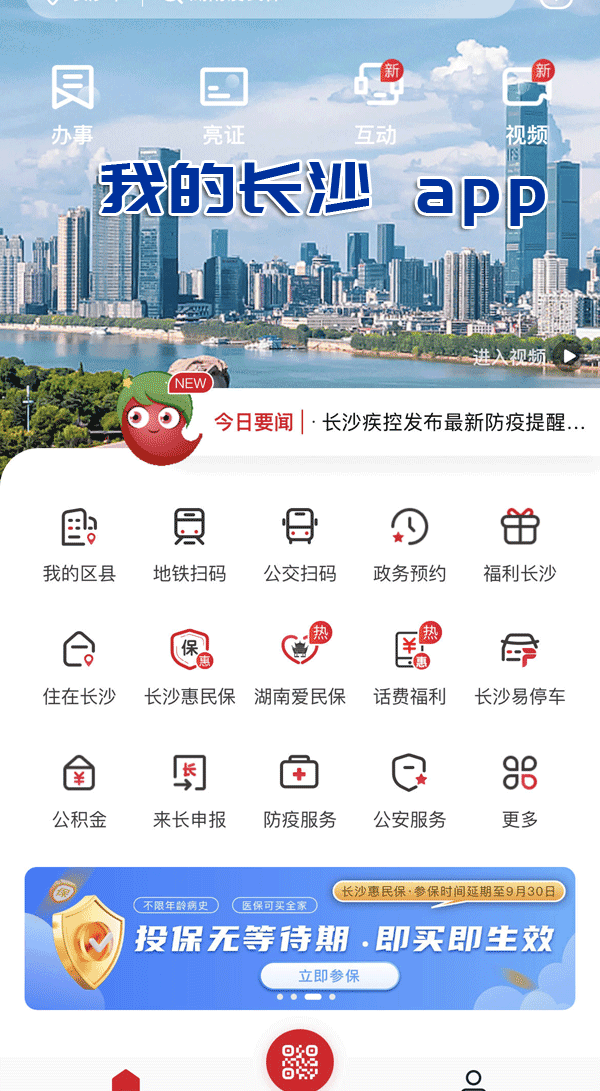Show 更多 services
600x1091 pixels.
pyautogui.click(x=519, y=791)
